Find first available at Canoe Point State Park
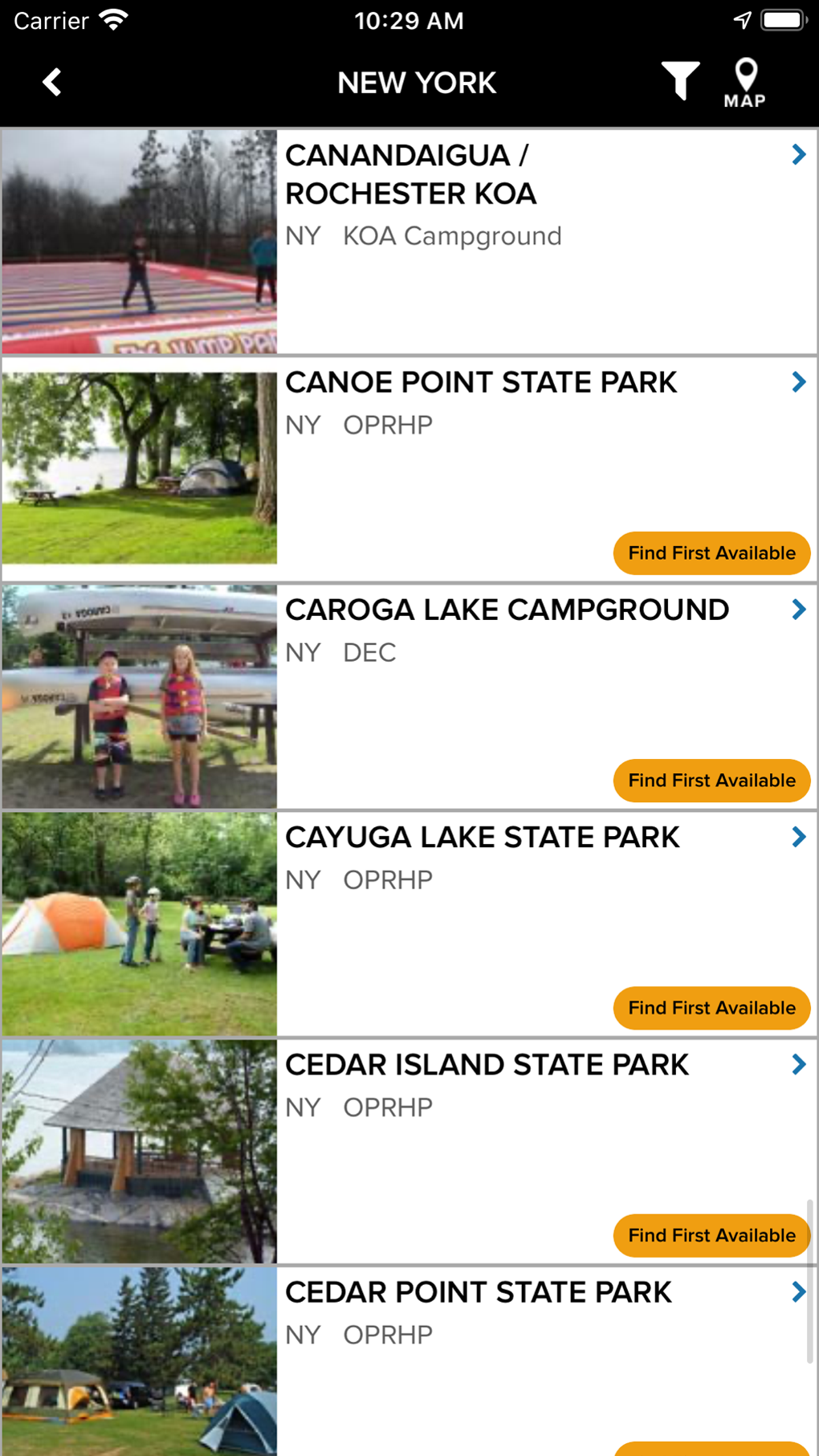The image size is (819, 1456). 711,553
